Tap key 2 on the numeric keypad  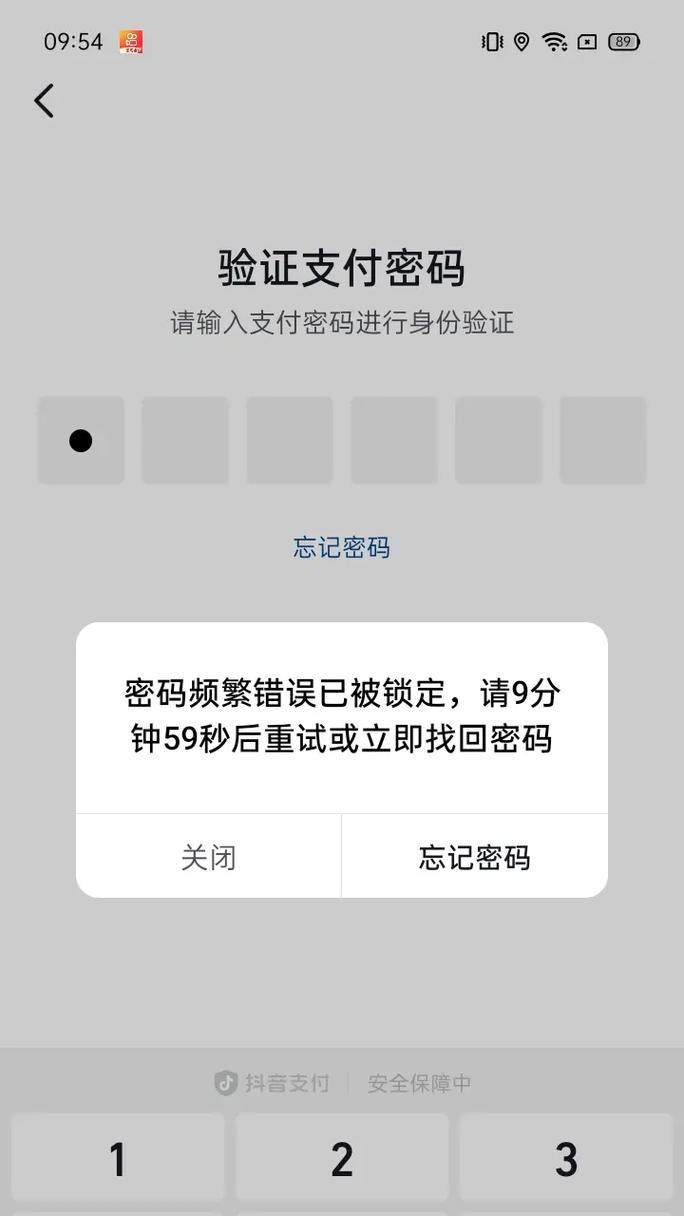pyautogui.click(x=342, y=1158)
